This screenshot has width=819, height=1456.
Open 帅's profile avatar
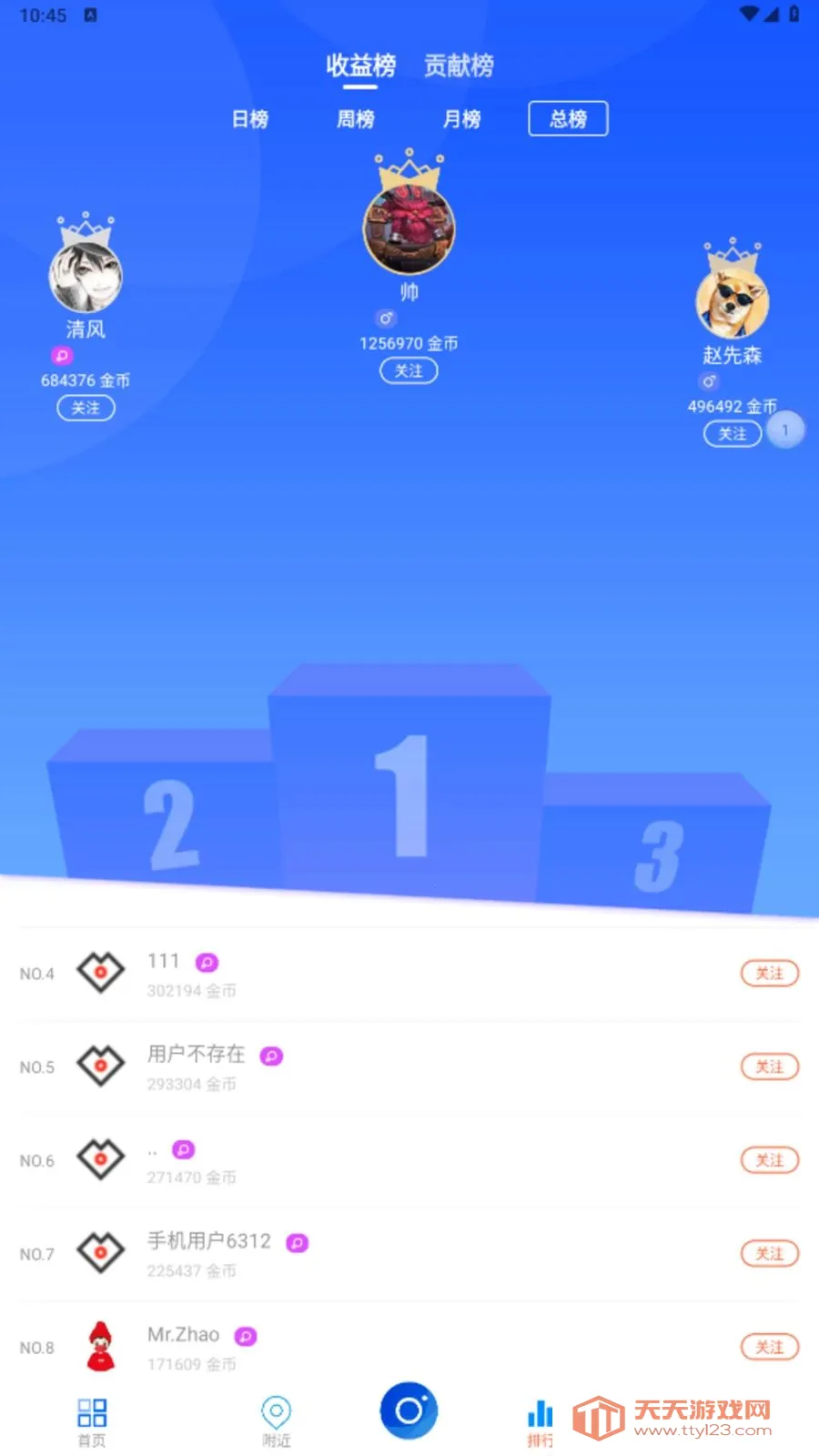click(409, 229)
